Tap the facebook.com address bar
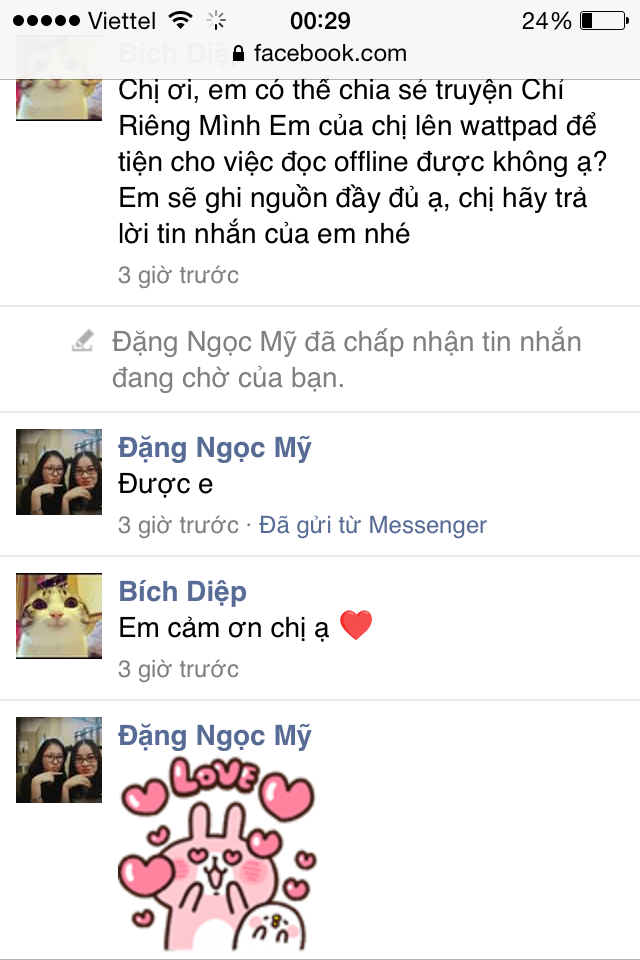Image resolution: width=640 pixels, height=960 pixels. tap(320, 53)
